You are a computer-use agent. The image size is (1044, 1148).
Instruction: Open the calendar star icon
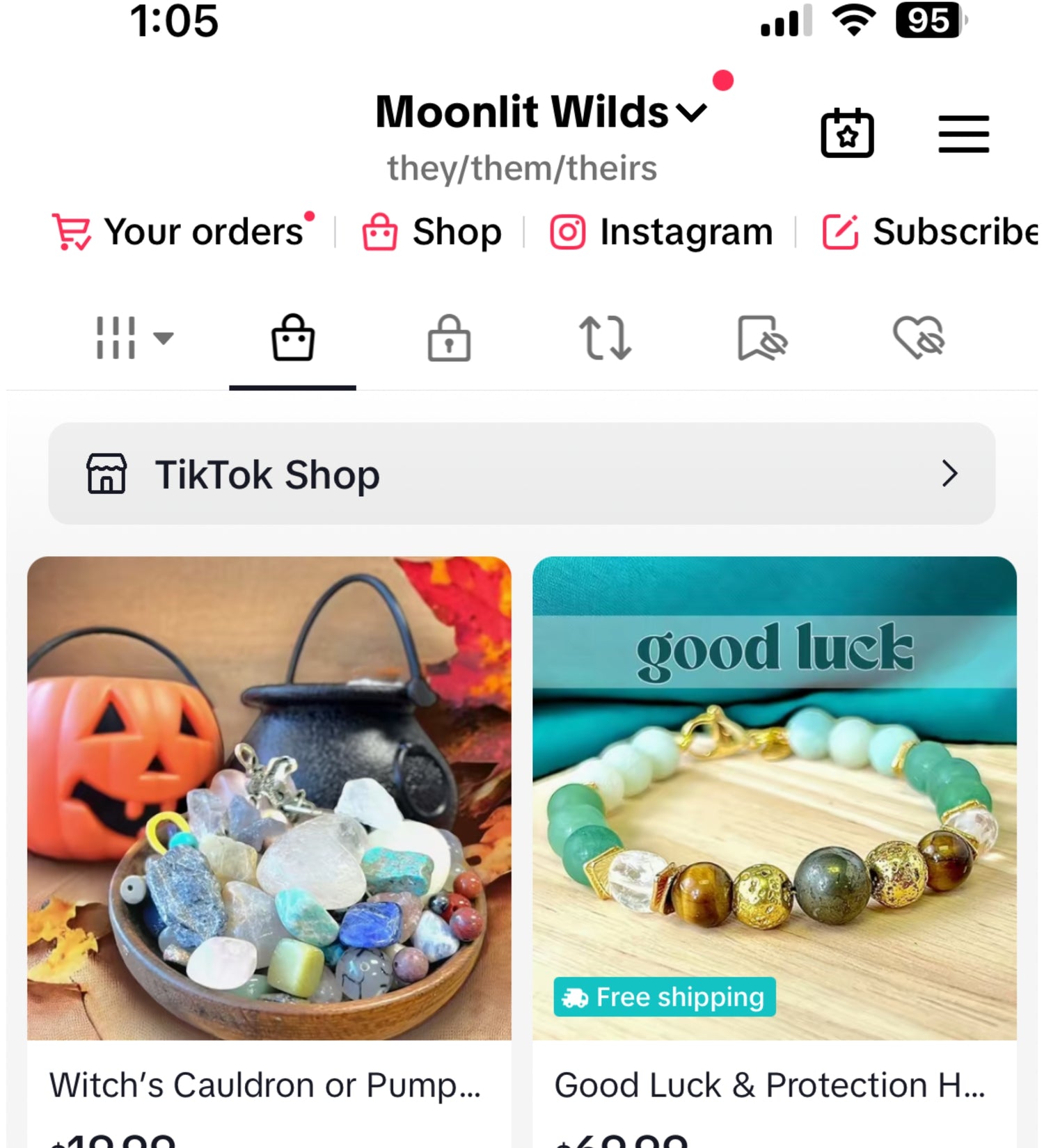(847, 133)
